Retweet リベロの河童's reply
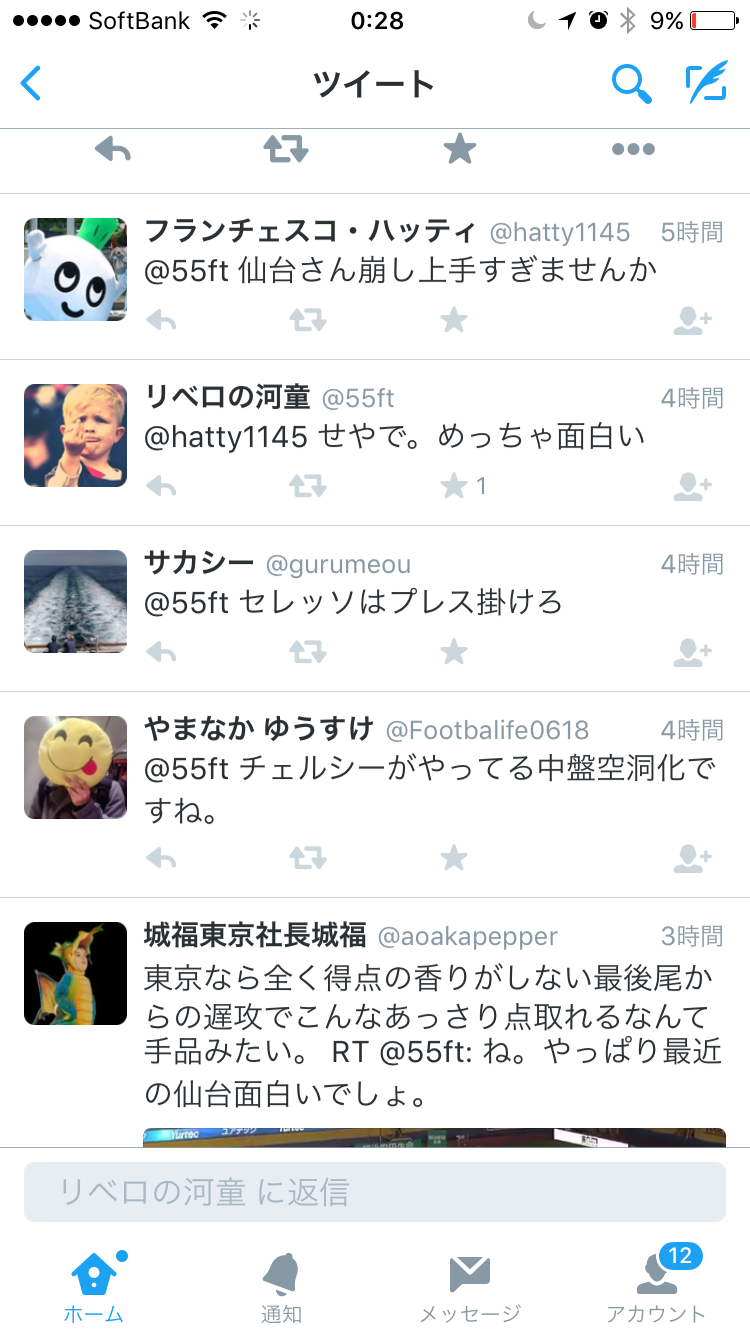Screen dimensions: 750x1334 307,487
